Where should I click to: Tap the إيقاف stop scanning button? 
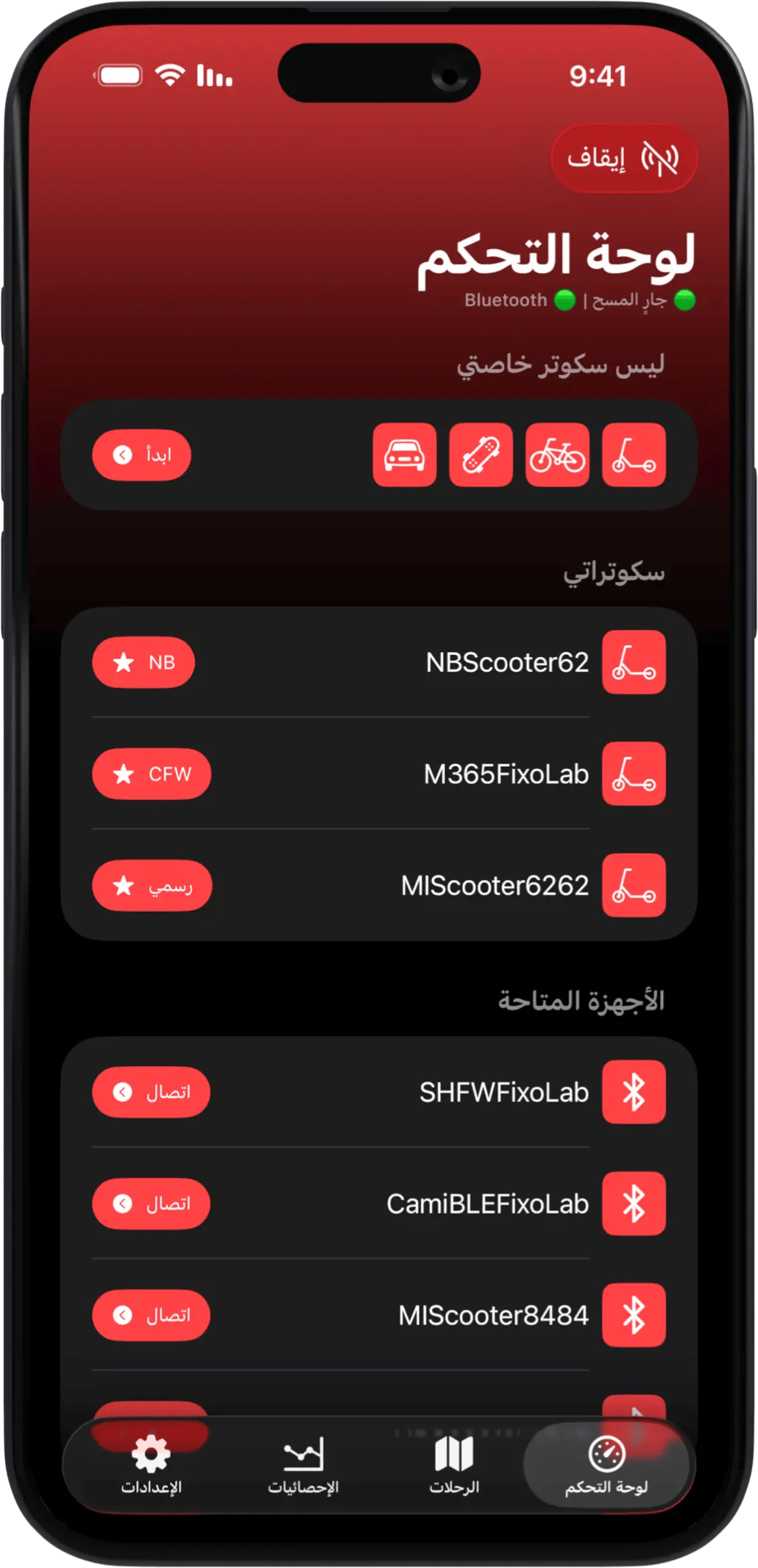(x=623, y=158)
